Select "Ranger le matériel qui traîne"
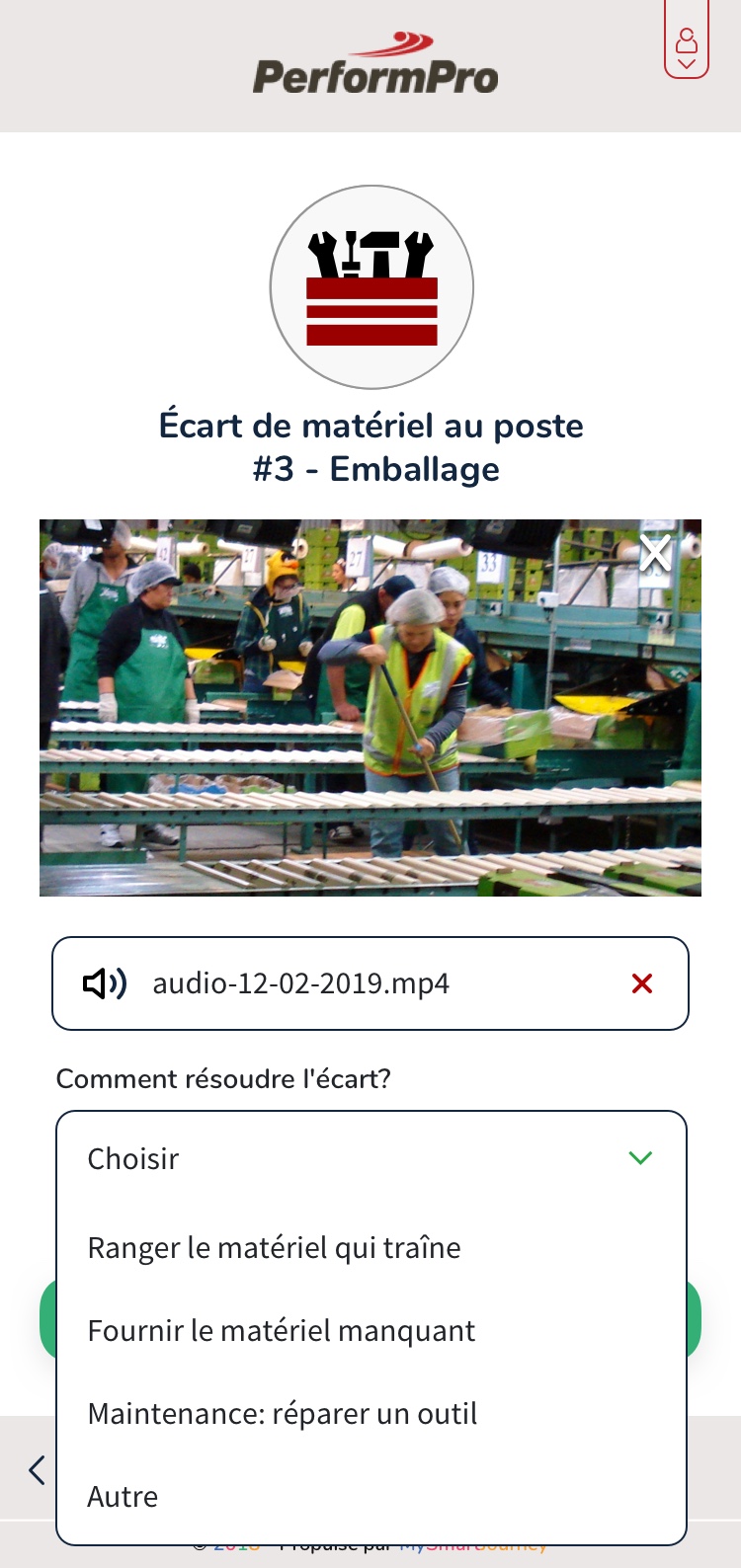This screenshot has width=741, height=1568. (x=274, y=1248)
